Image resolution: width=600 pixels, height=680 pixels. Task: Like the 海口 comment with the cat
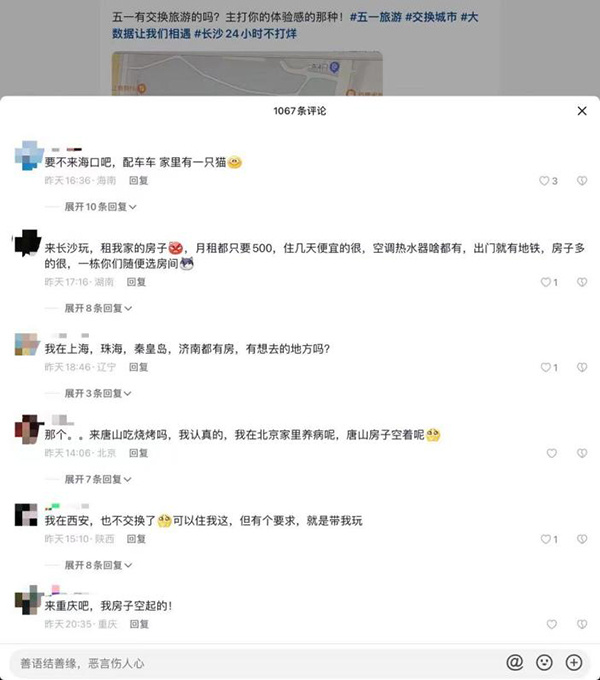pos(545,181)
